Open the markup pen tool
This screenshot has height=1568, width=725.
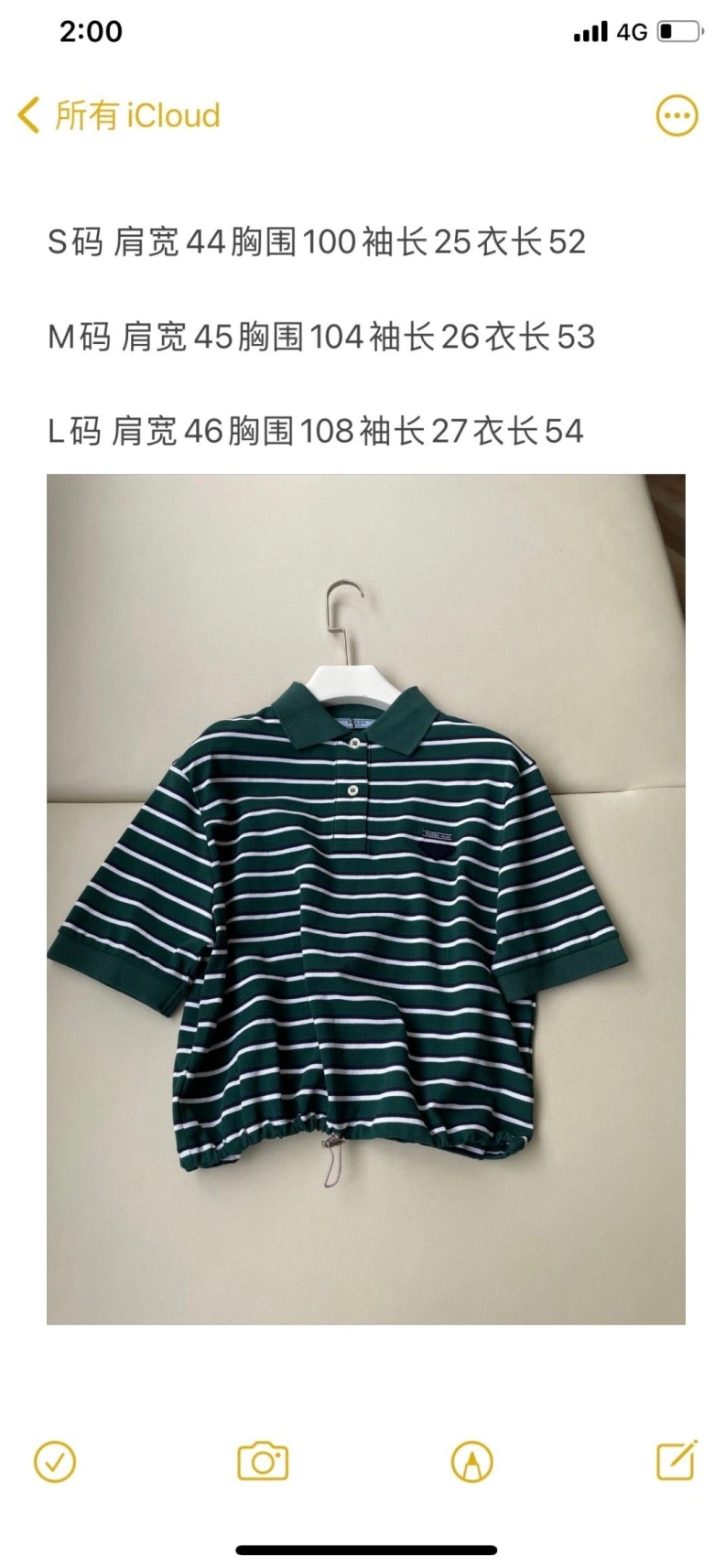471,1461
